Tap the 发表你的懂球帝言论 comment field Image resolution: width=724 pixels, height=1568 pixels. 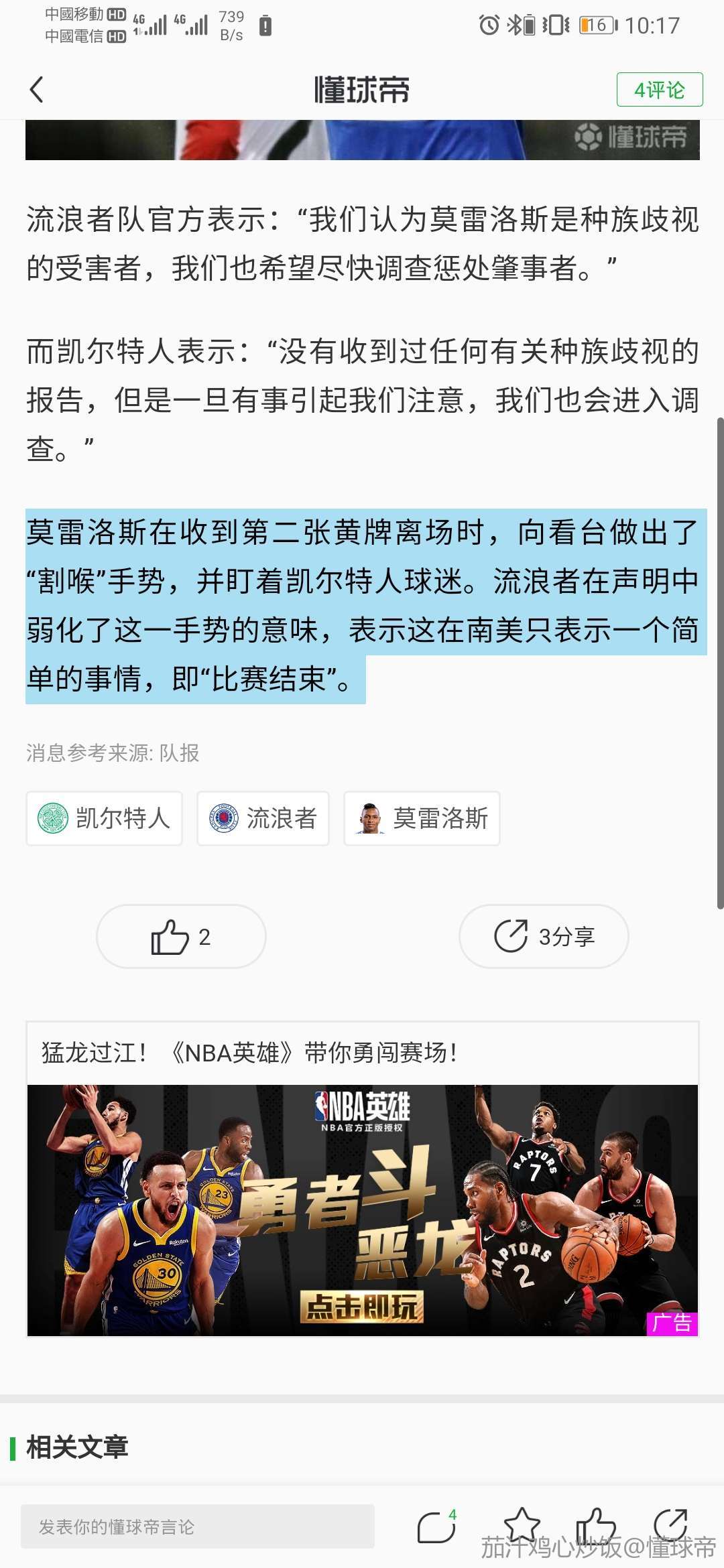click(x=197, y=1526)
